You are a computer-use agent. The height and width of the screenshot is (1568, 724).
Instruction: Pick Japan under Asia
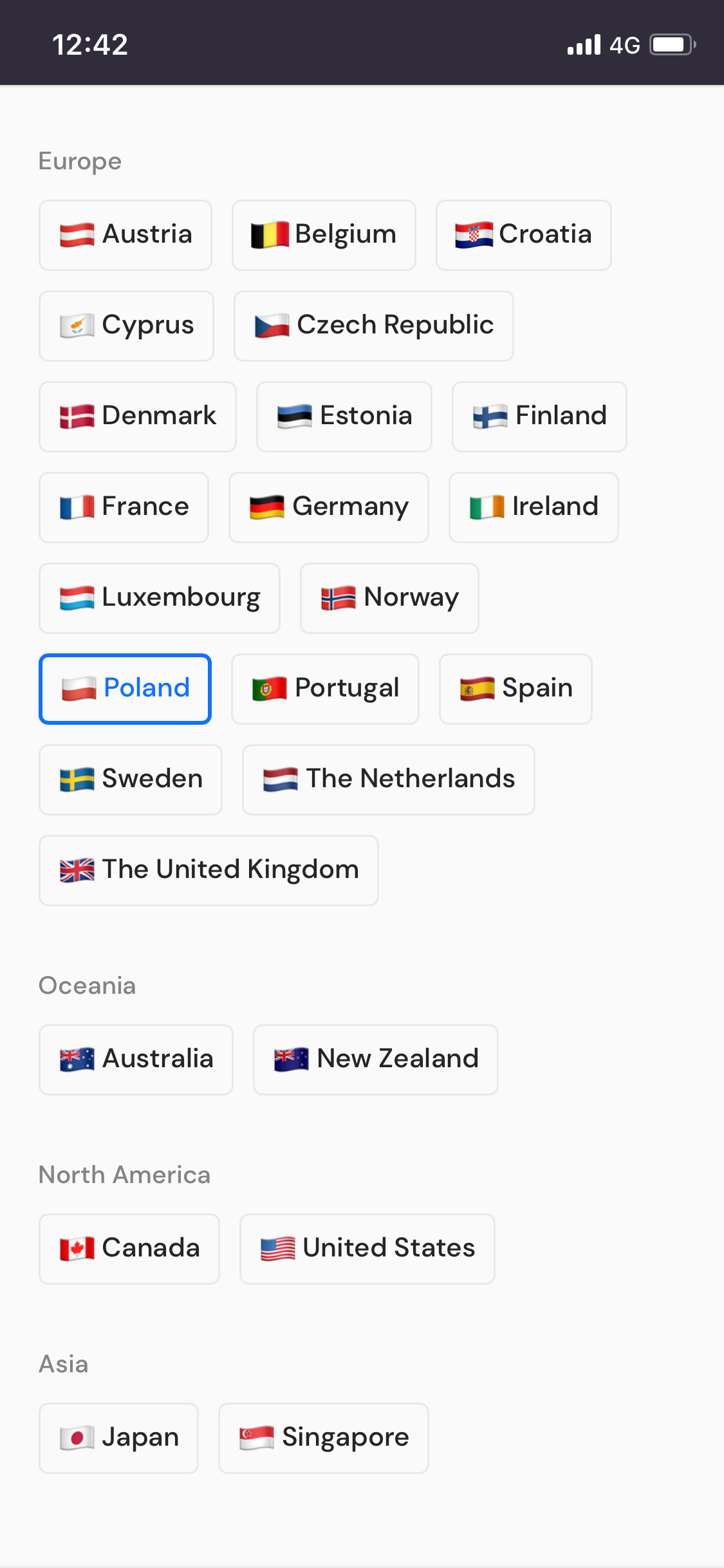[x=118, y=1438]
